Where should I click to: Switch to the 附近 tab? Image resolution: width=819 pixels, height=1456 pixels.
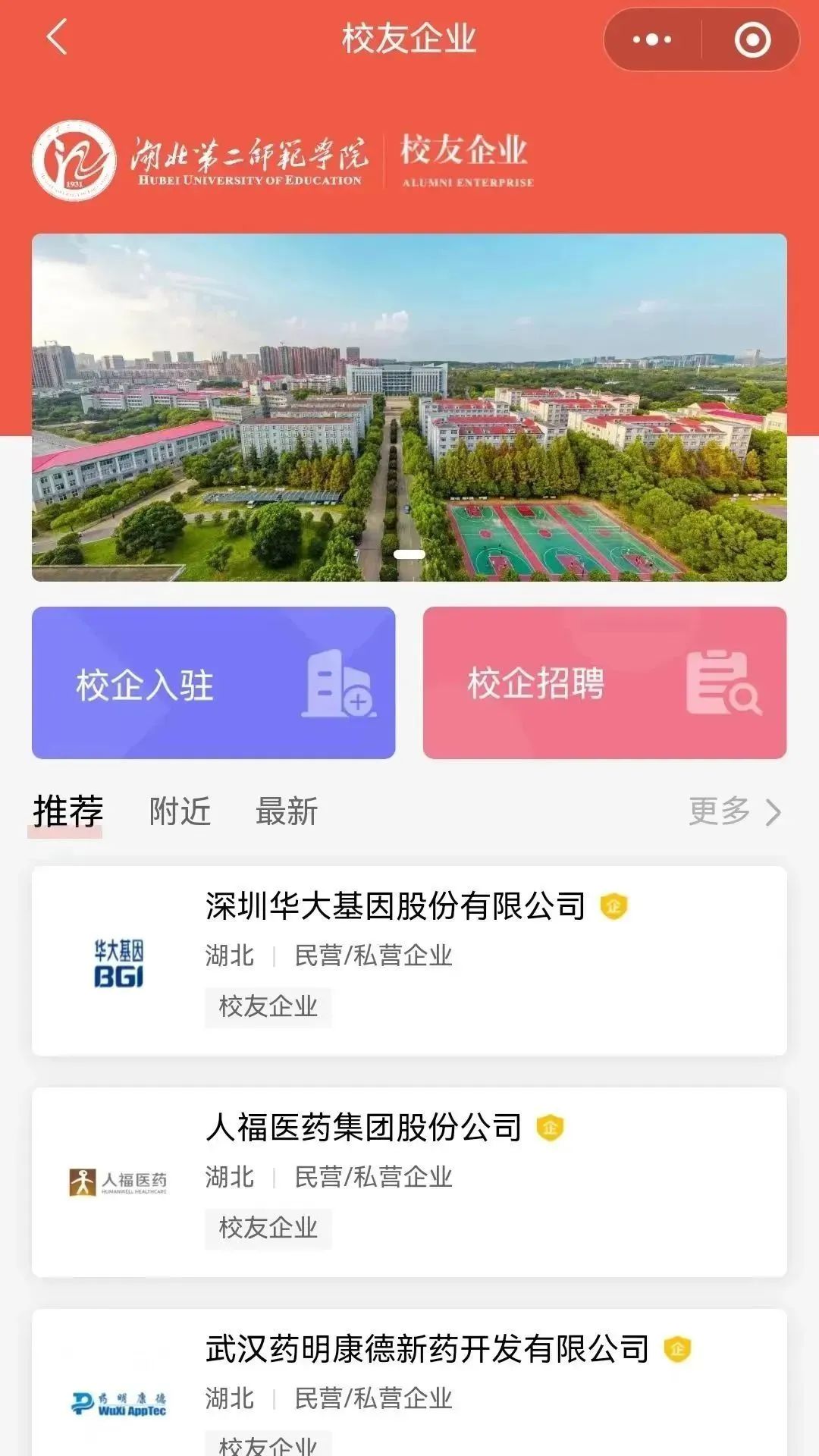click(x=180, y=811)
